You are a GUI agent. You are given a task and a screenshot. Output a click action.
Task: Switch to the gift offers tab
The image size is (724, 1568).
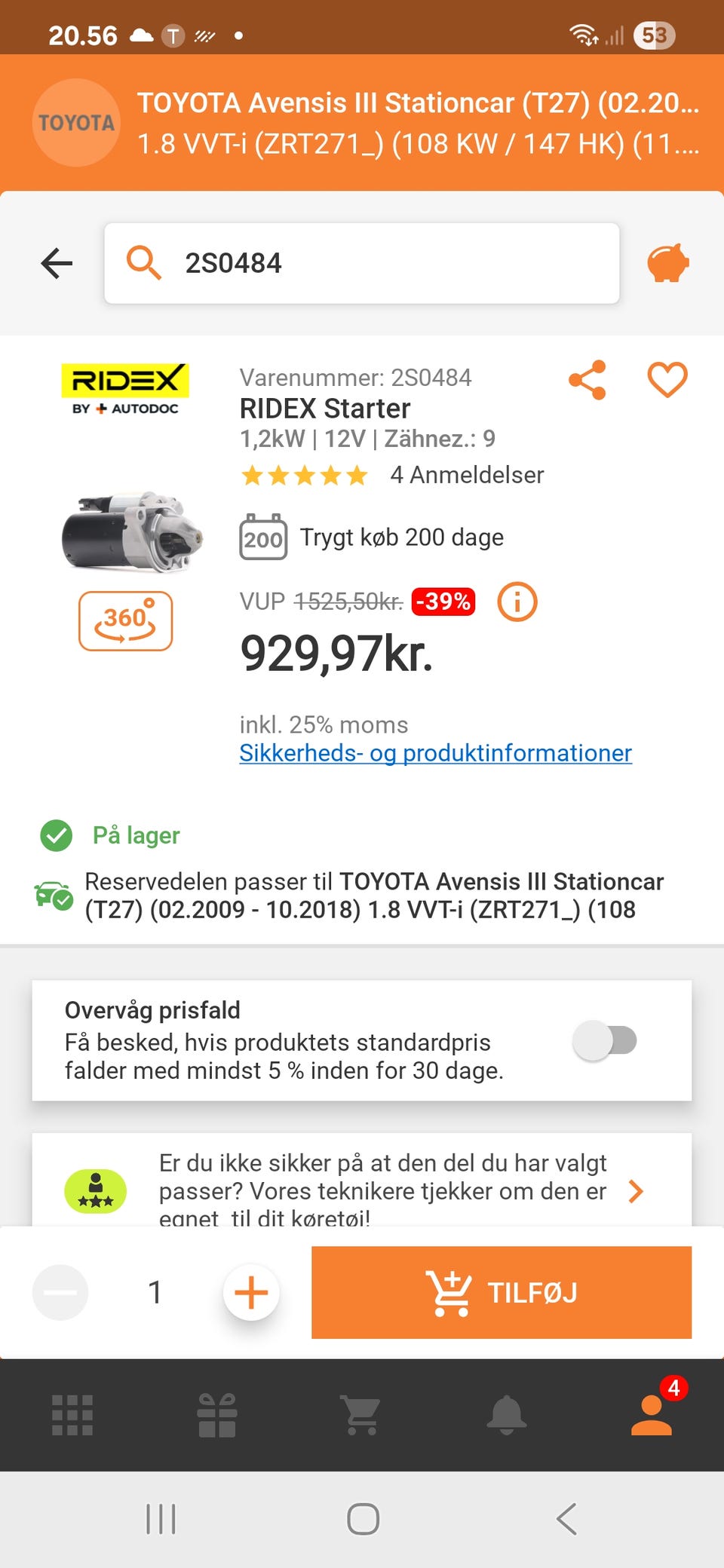coord(217,1415)
